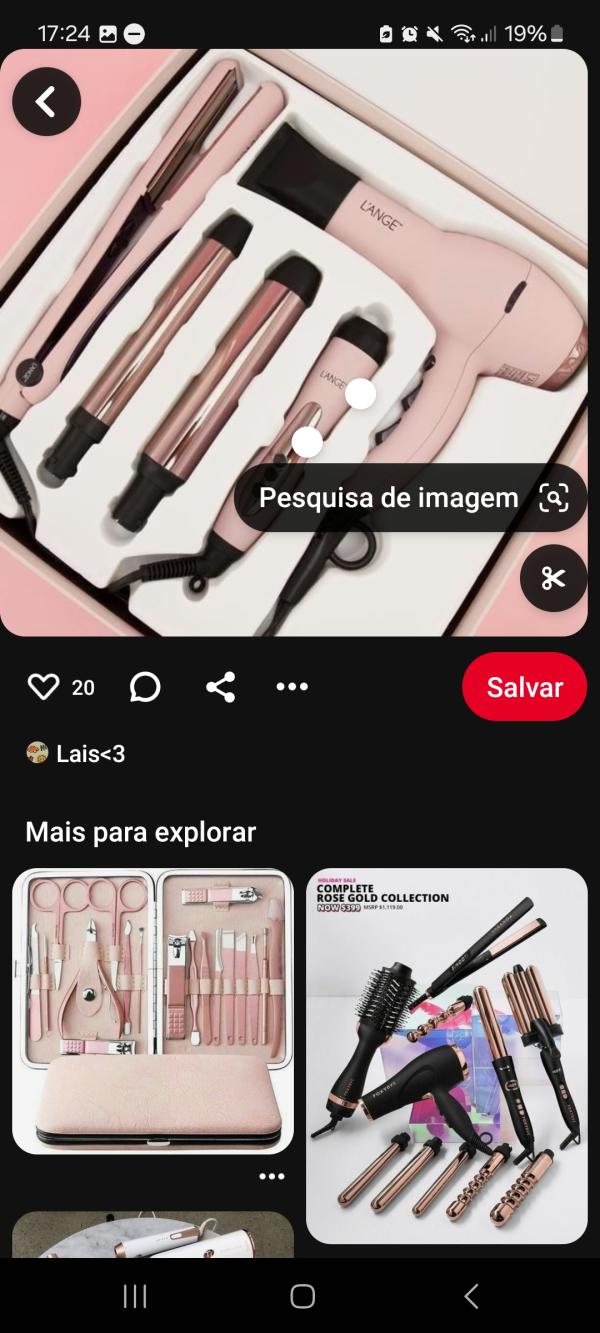This screenshot has width=600, height=1333.
Task: Tap the Pesquisa de imagem button
Action: (410, 497)
